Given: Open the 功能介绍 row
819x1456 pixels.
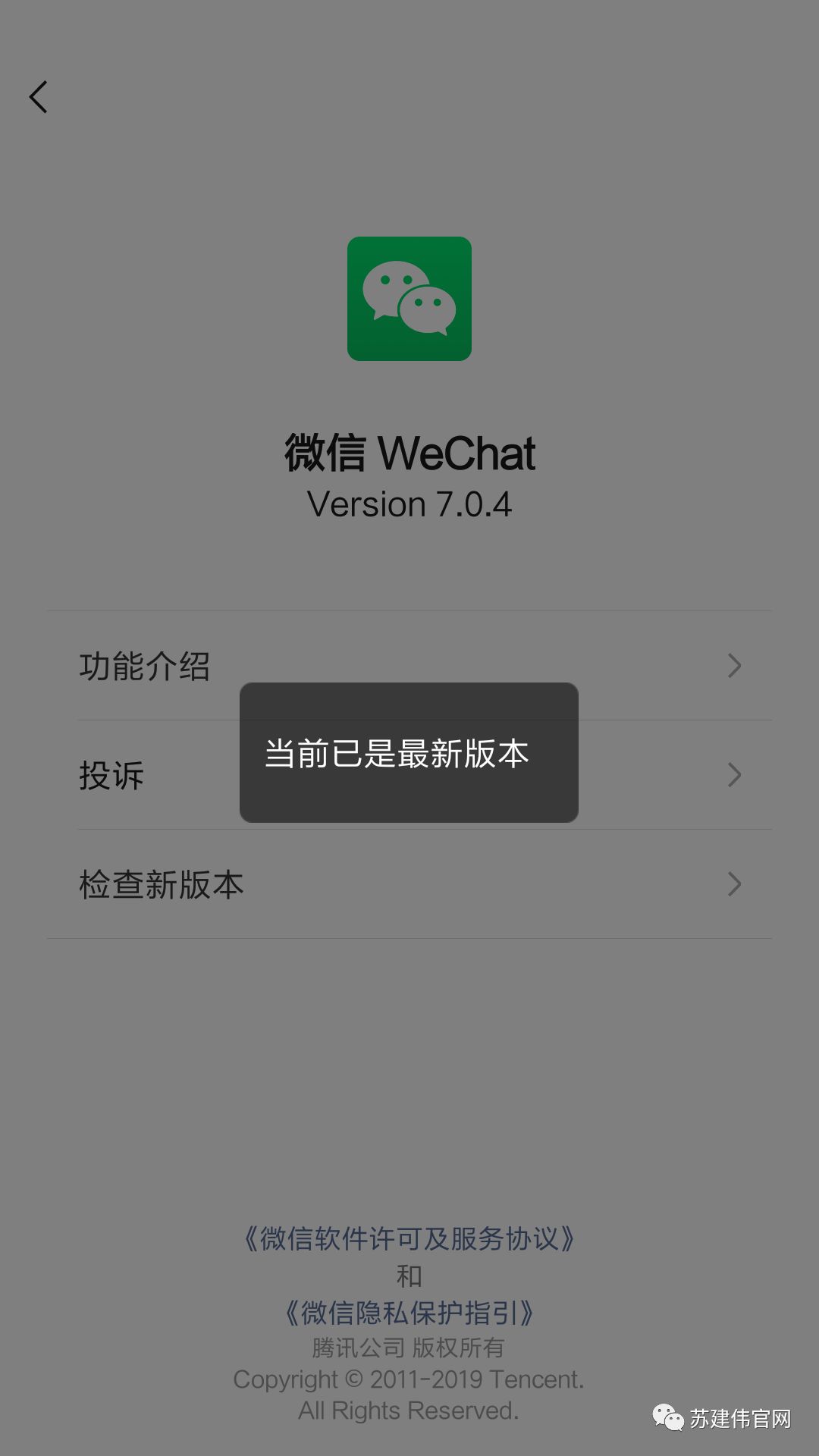Looking at the screenshot, I should (x=409, y=666).
